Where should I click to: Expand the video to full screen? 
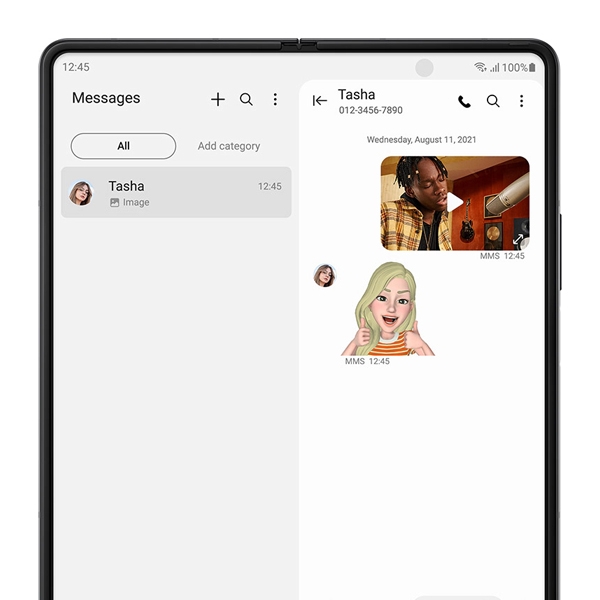tap(518, 240)
